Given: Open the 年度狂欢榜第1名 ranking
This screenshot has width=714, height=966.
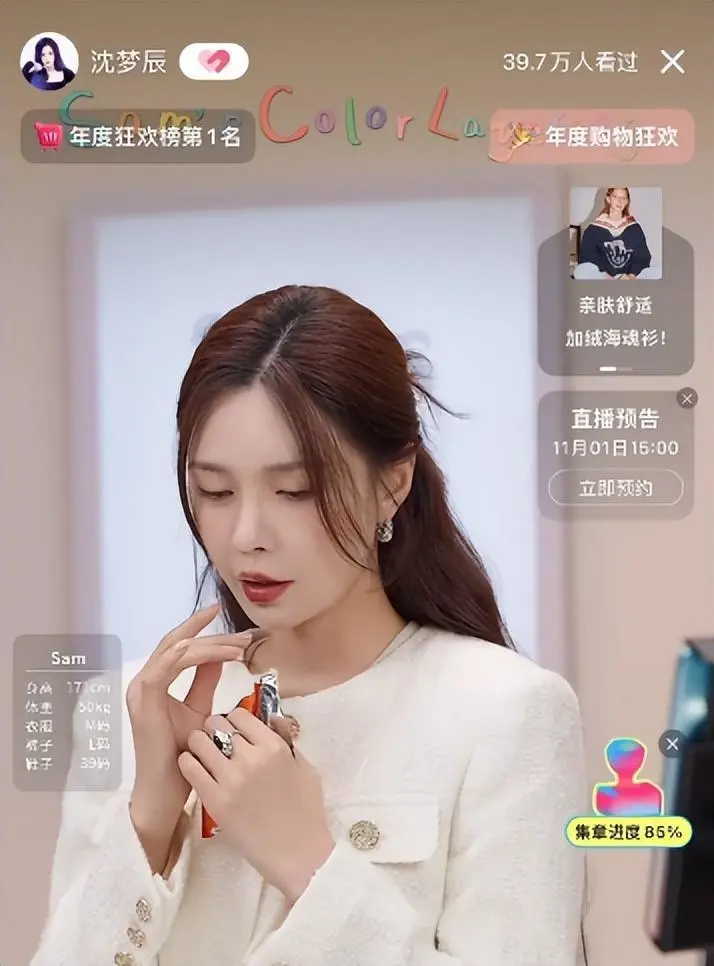Looking at the screenshot, I should [138, 136].
